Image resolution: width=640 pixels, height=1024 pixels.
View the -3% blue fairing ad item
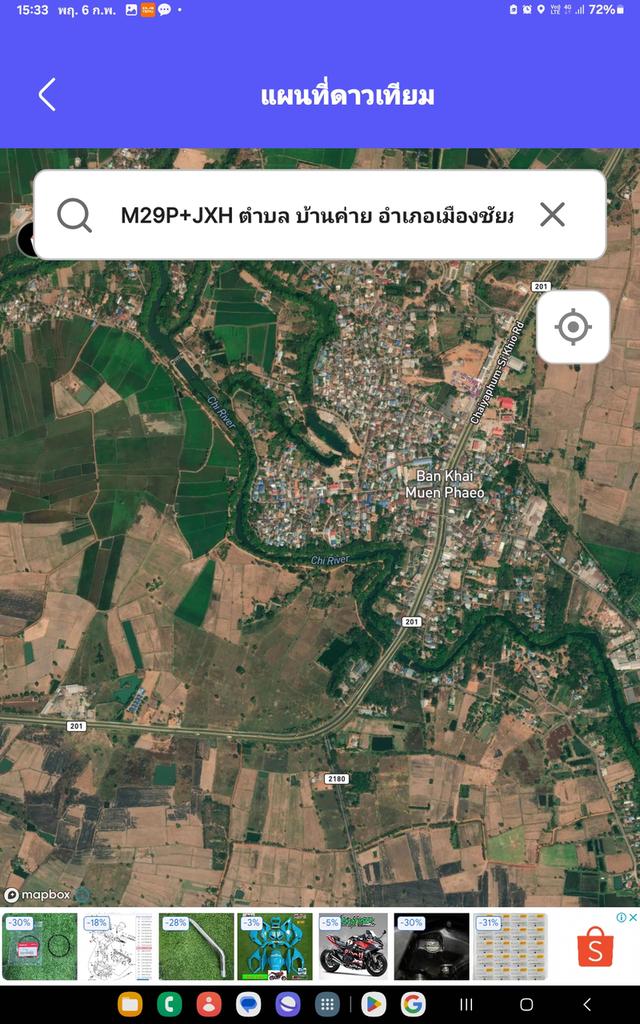click(274, 946)
